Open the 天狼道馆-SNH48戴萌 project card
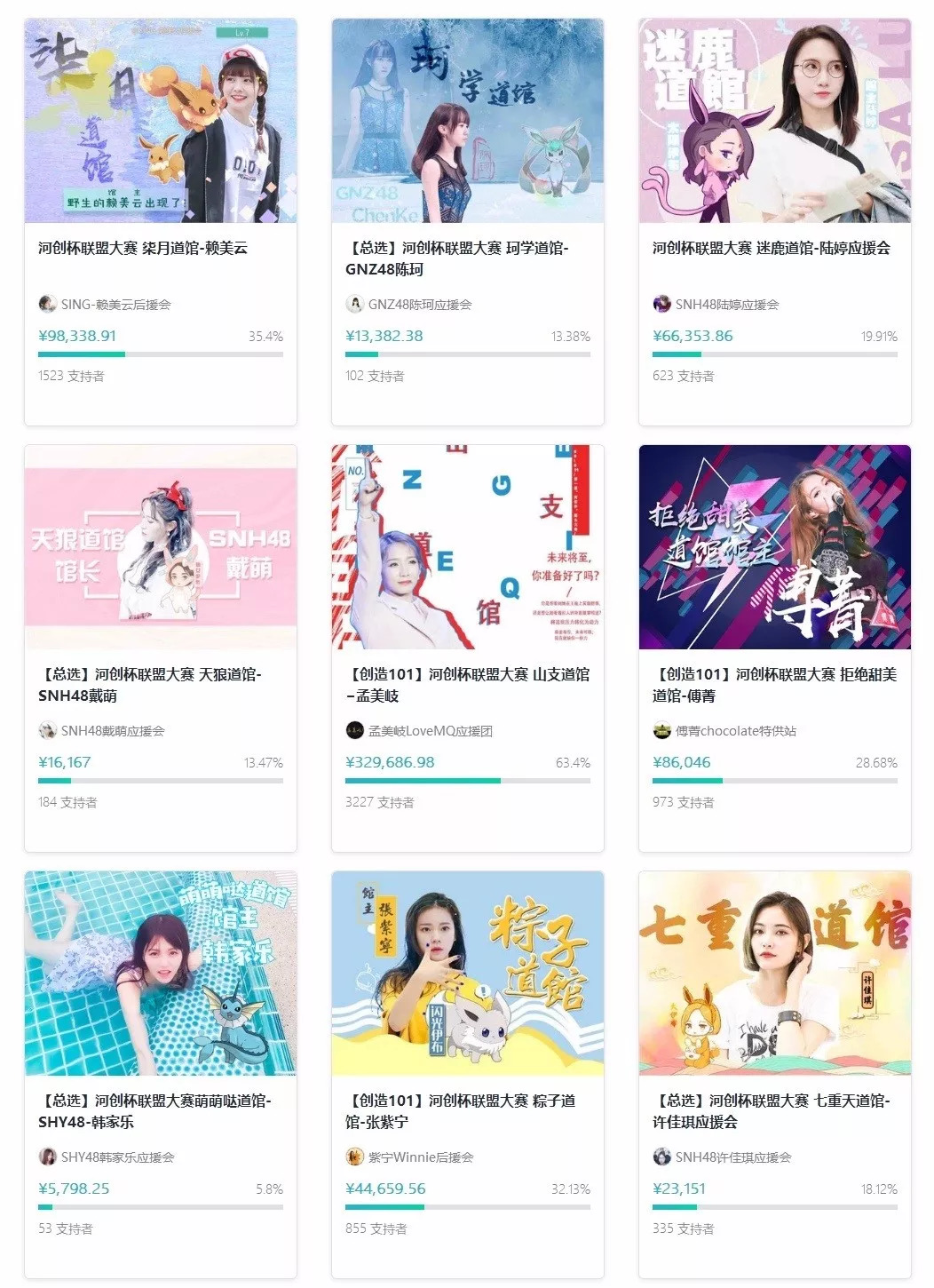 161,648
